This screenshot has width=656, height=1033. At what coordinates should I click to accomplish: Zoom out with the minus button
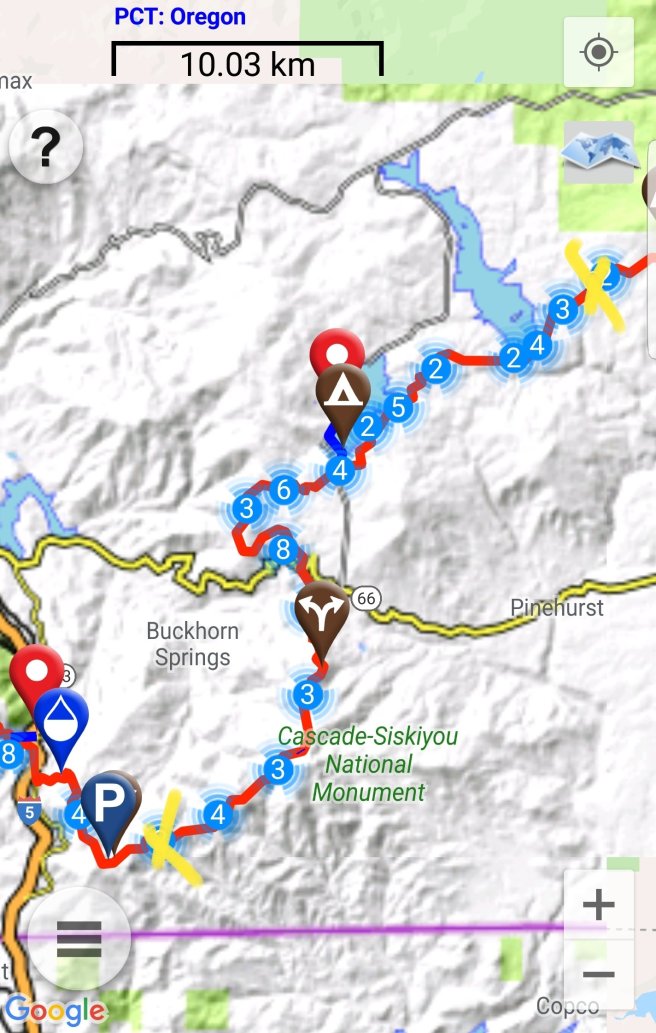pos(598,973)
